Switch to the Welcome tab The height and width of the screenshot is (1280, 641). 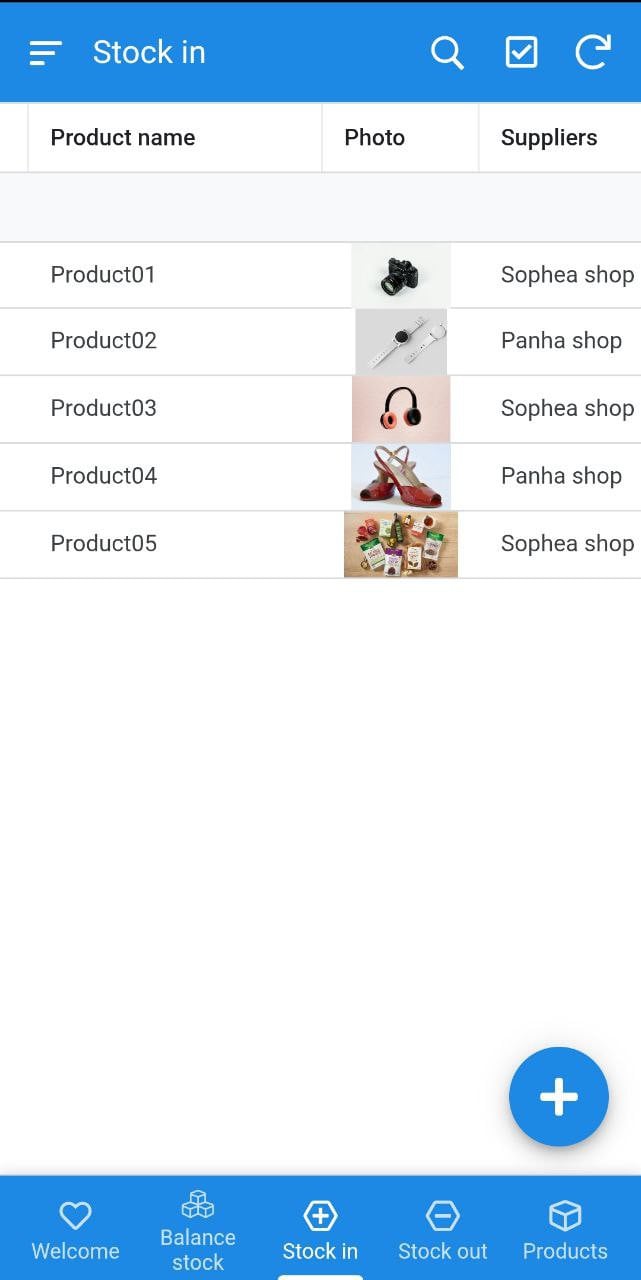point(75,1231)
